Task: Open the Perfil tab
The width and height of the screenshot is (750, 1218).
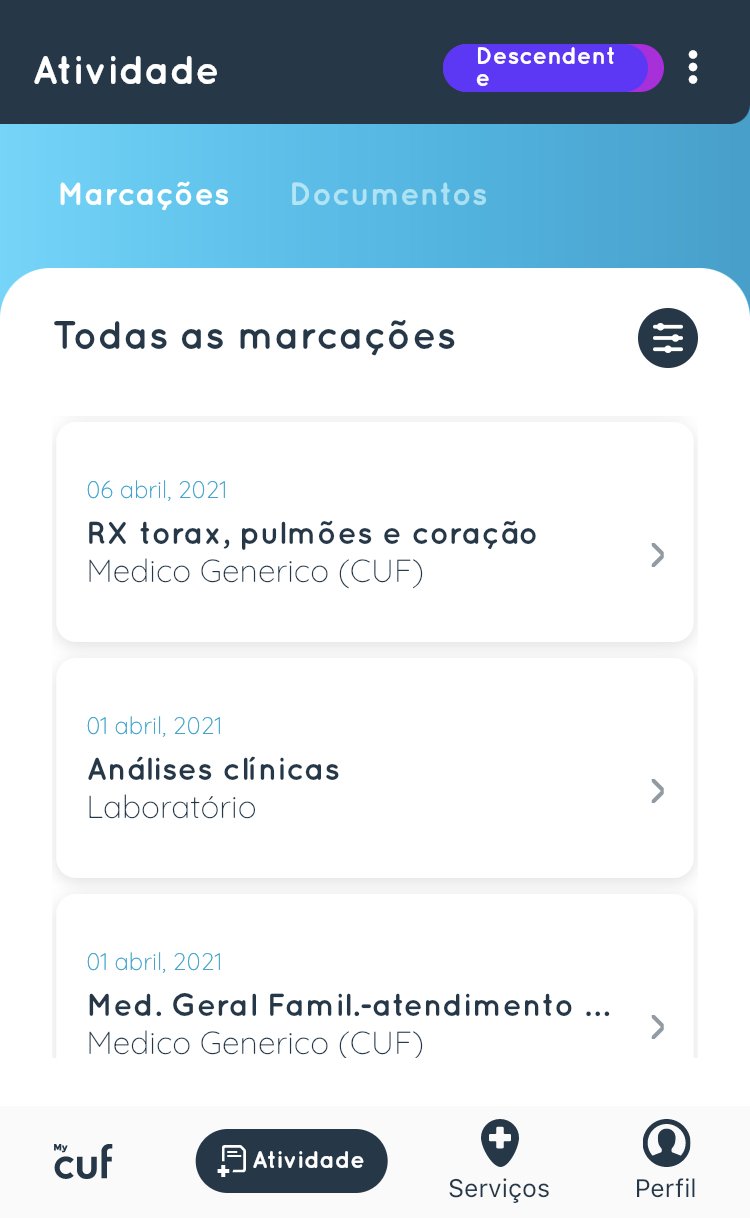Action: [665, 1161]
